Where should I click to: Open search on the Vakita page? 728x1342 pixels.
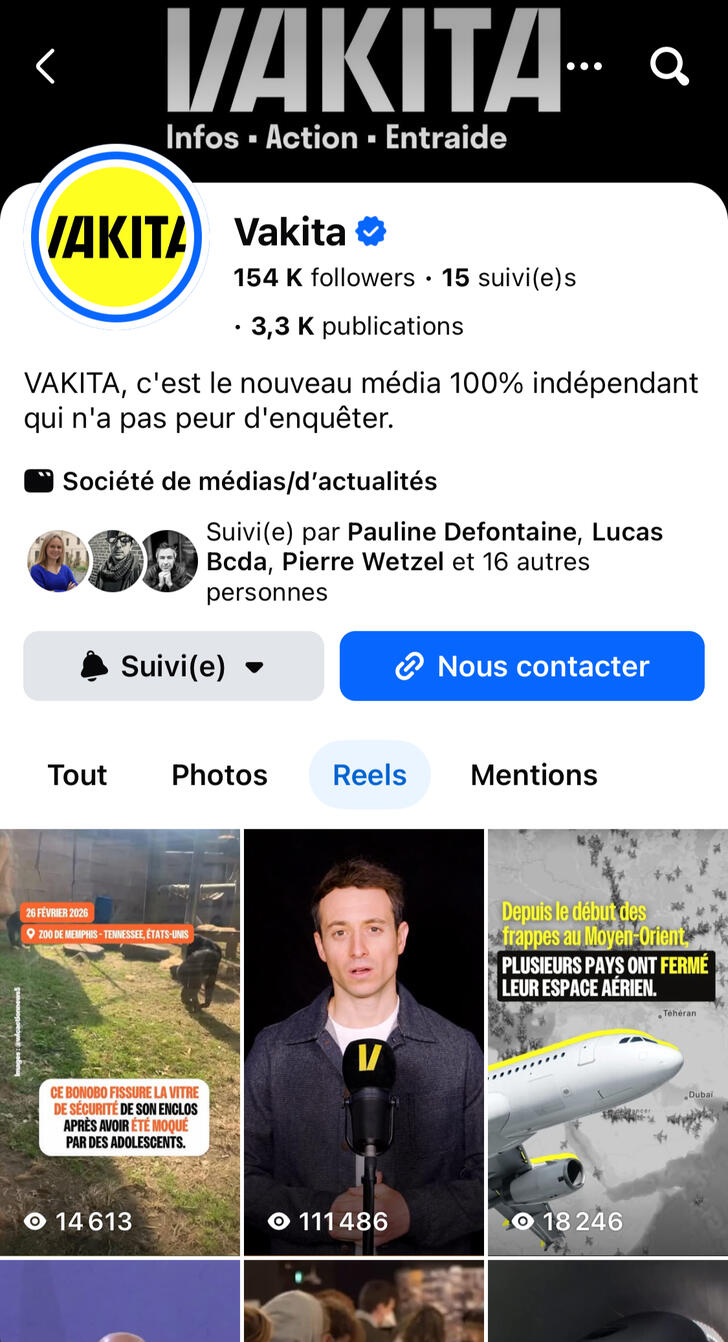click(x=668, y=66)
